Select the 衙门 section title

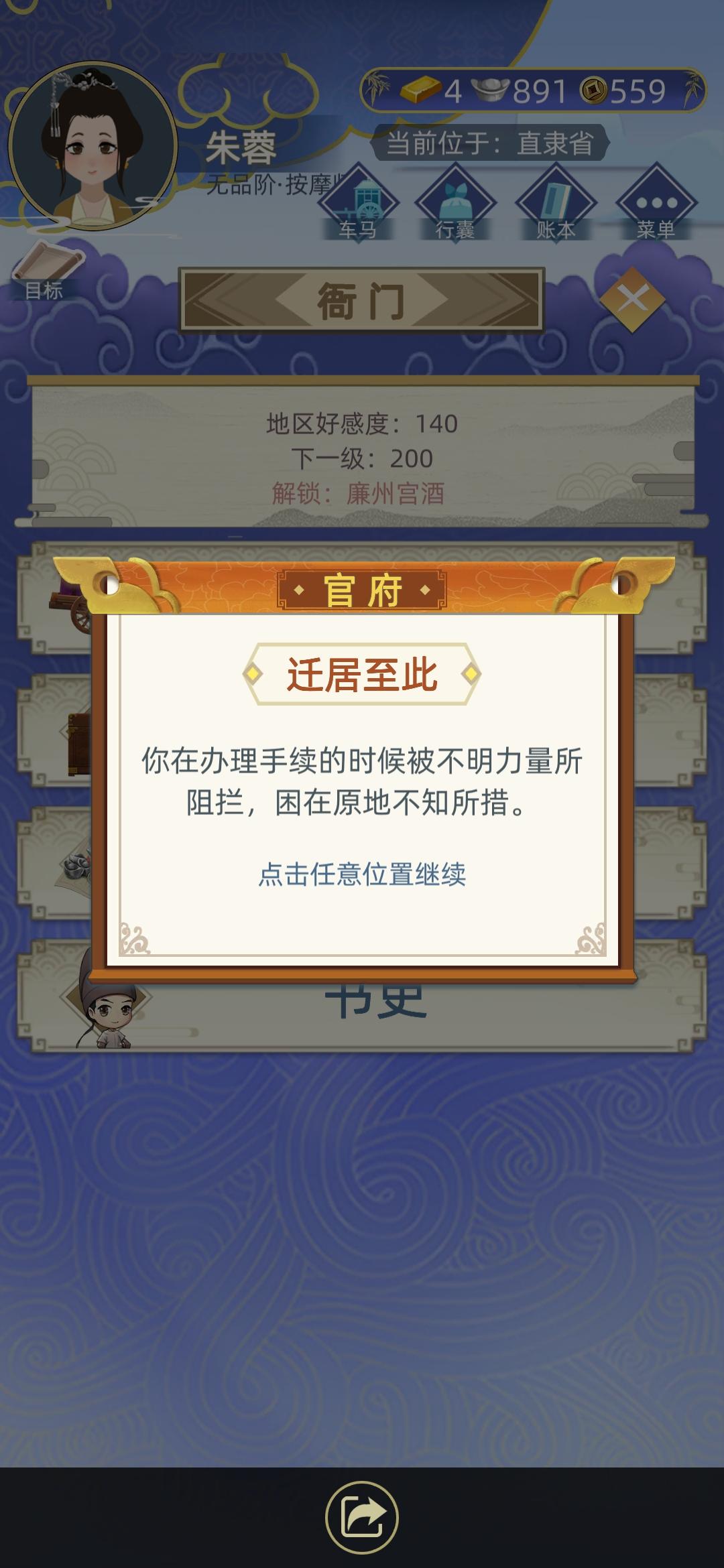click(361, 299)
